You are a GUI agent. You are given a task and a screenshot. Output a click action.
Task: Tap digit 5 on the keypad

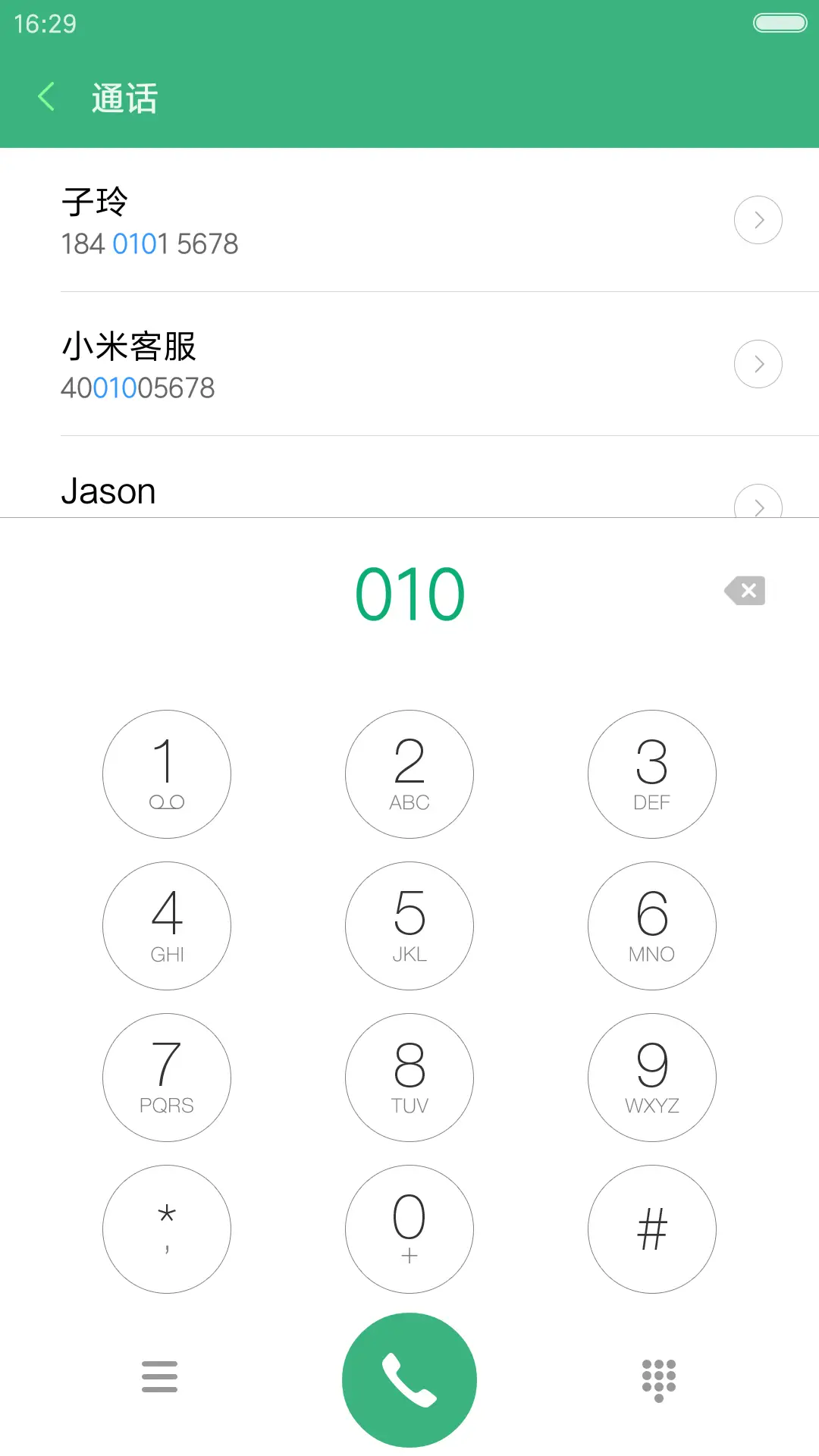[x=409, y=925]
